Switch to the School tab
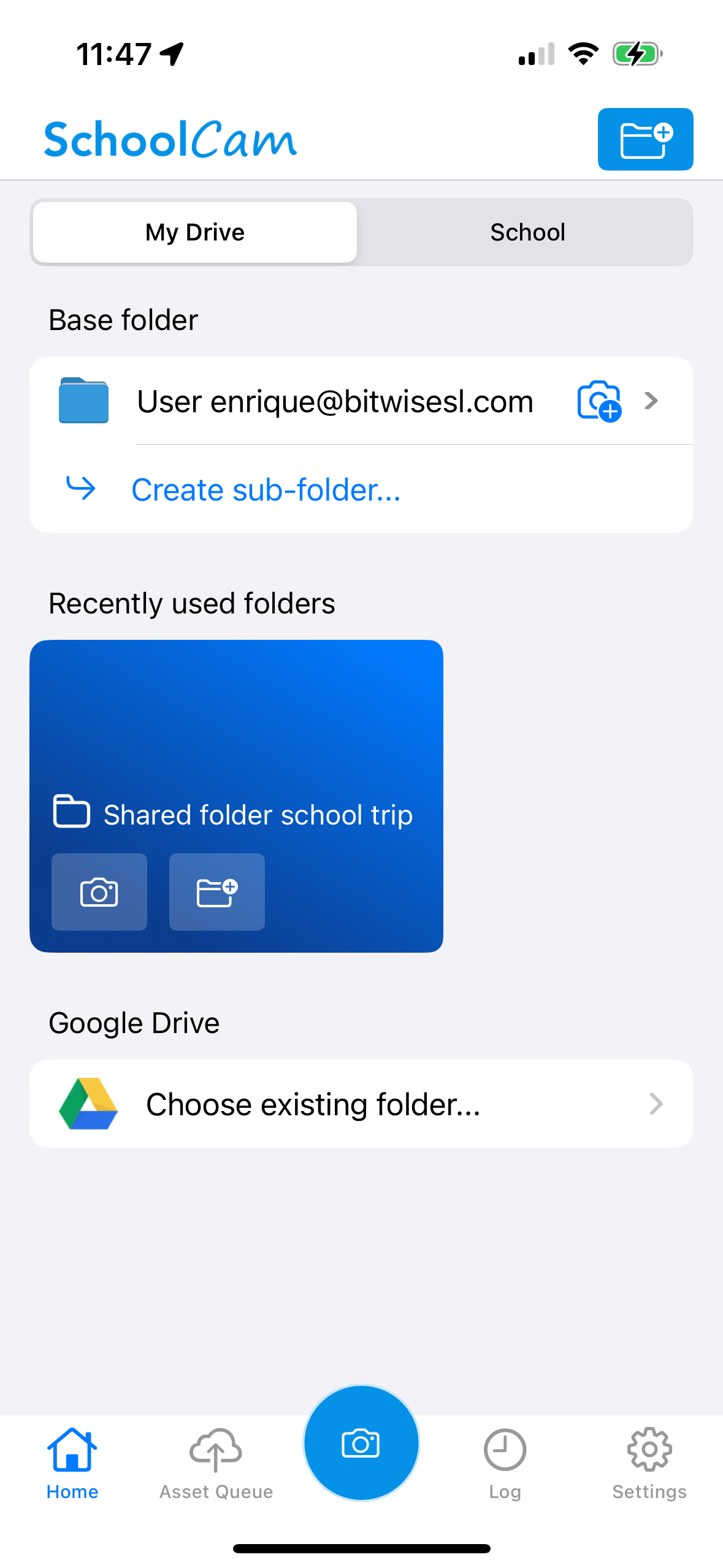 [527, 233]
